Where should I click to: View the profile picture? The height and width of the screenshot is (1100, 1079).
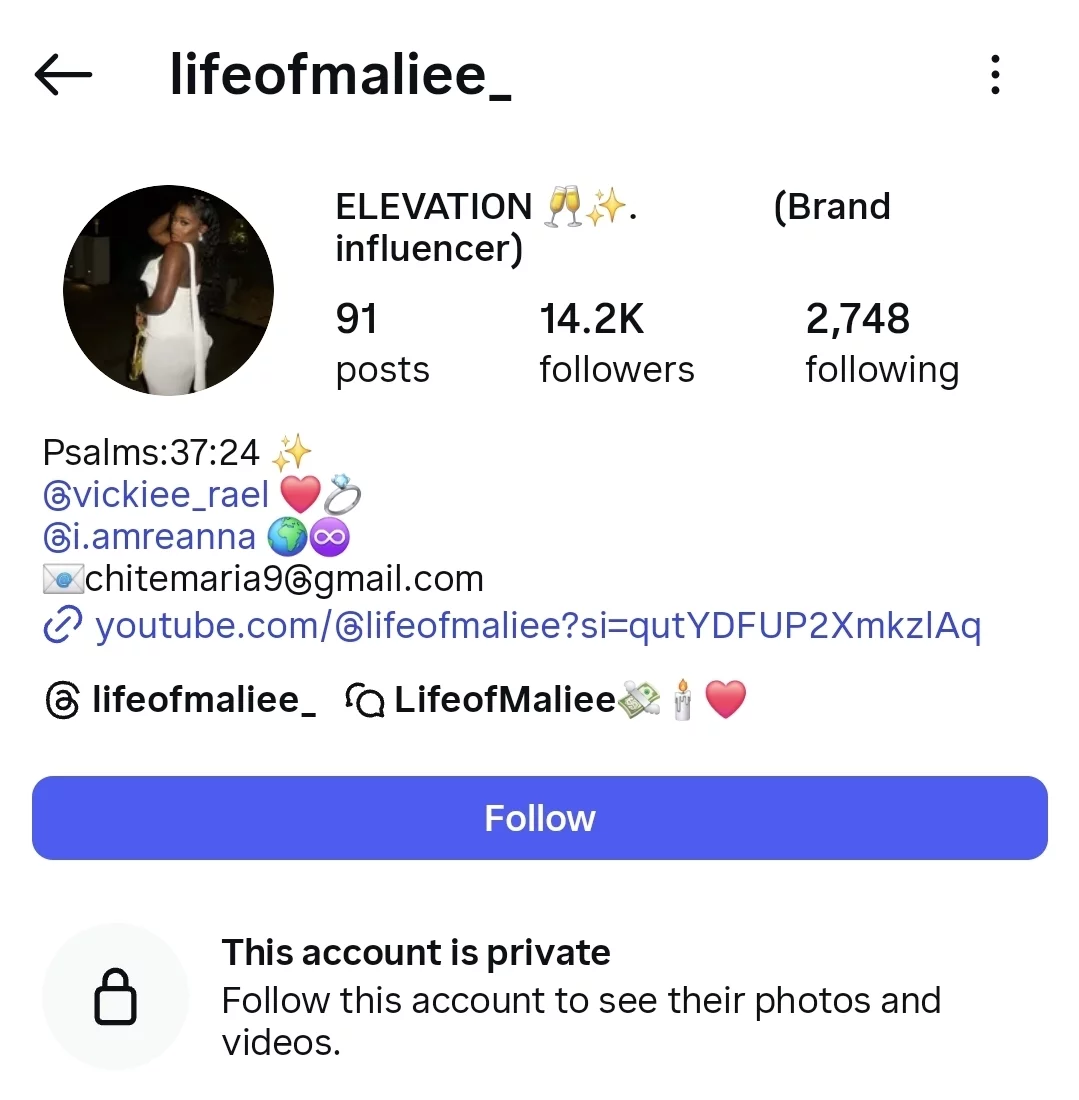[168, 290]
